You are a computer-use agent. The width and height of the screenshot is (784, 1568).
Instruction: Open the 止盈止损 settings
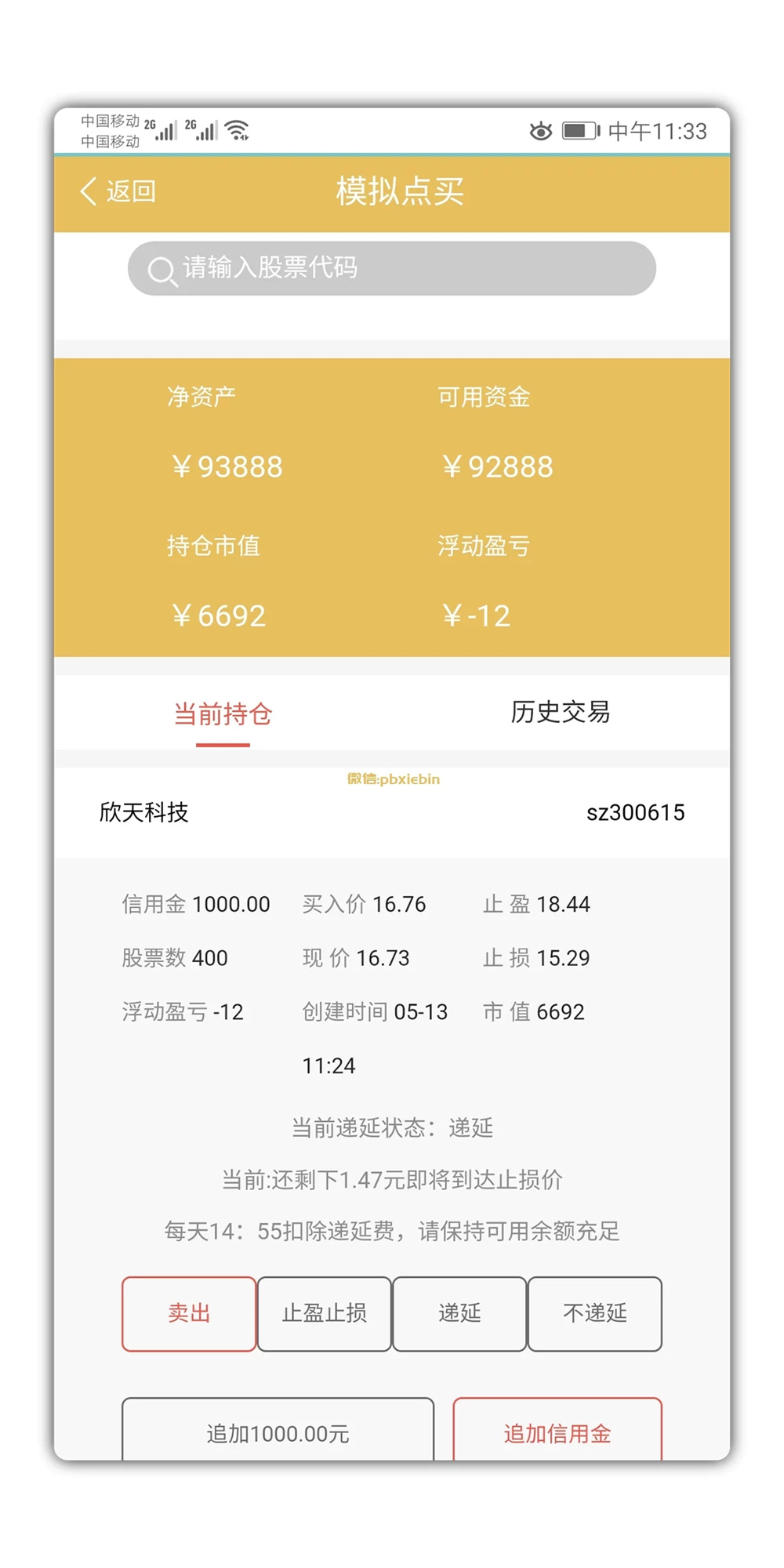(x=324, y=1313)
